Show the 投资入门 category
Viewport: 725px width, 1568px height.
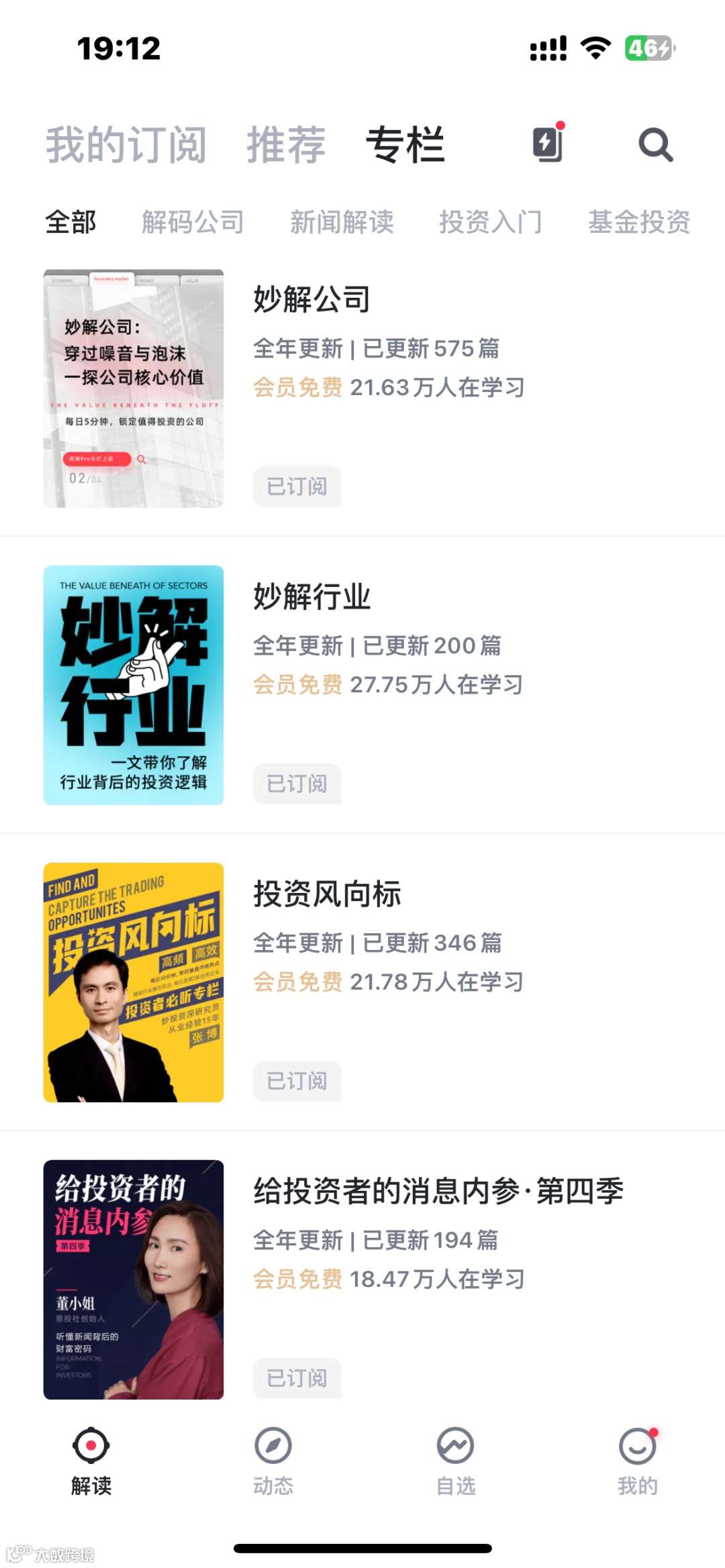(x=491, y=222)
